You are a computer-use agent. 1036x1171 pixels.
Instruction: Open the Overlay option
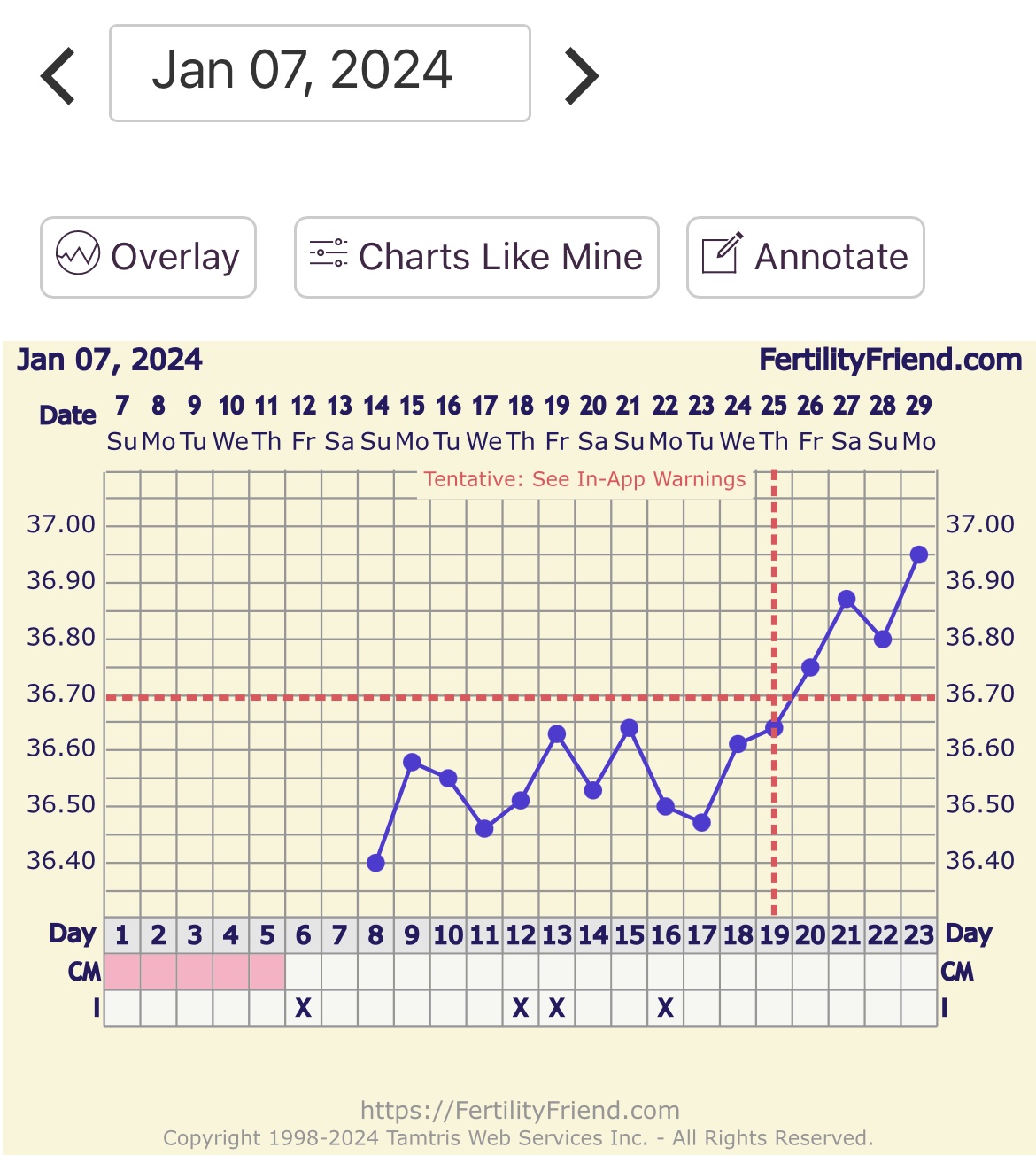tap(148, 257)
